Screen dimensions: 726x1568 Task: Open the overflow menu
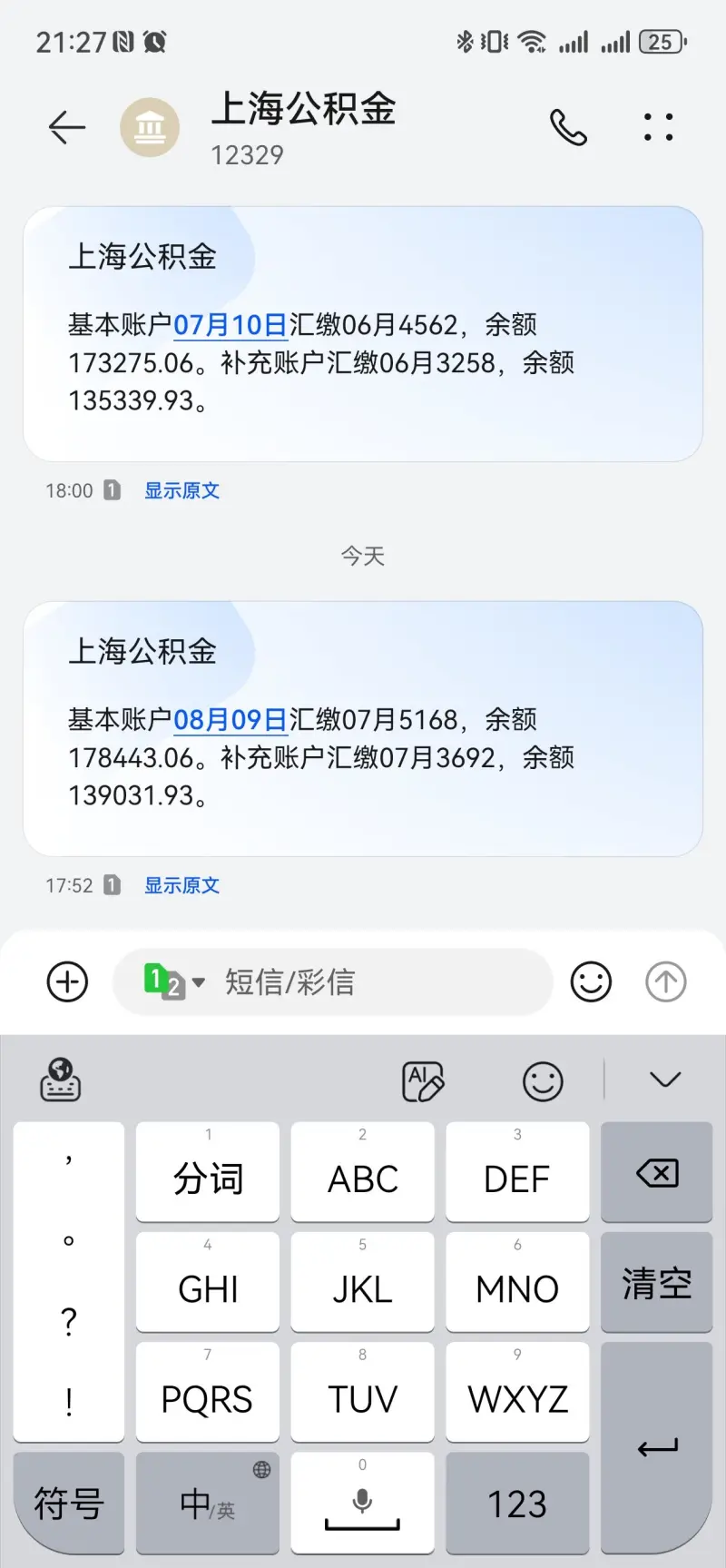pyautogui.click(x=658, y=127)
